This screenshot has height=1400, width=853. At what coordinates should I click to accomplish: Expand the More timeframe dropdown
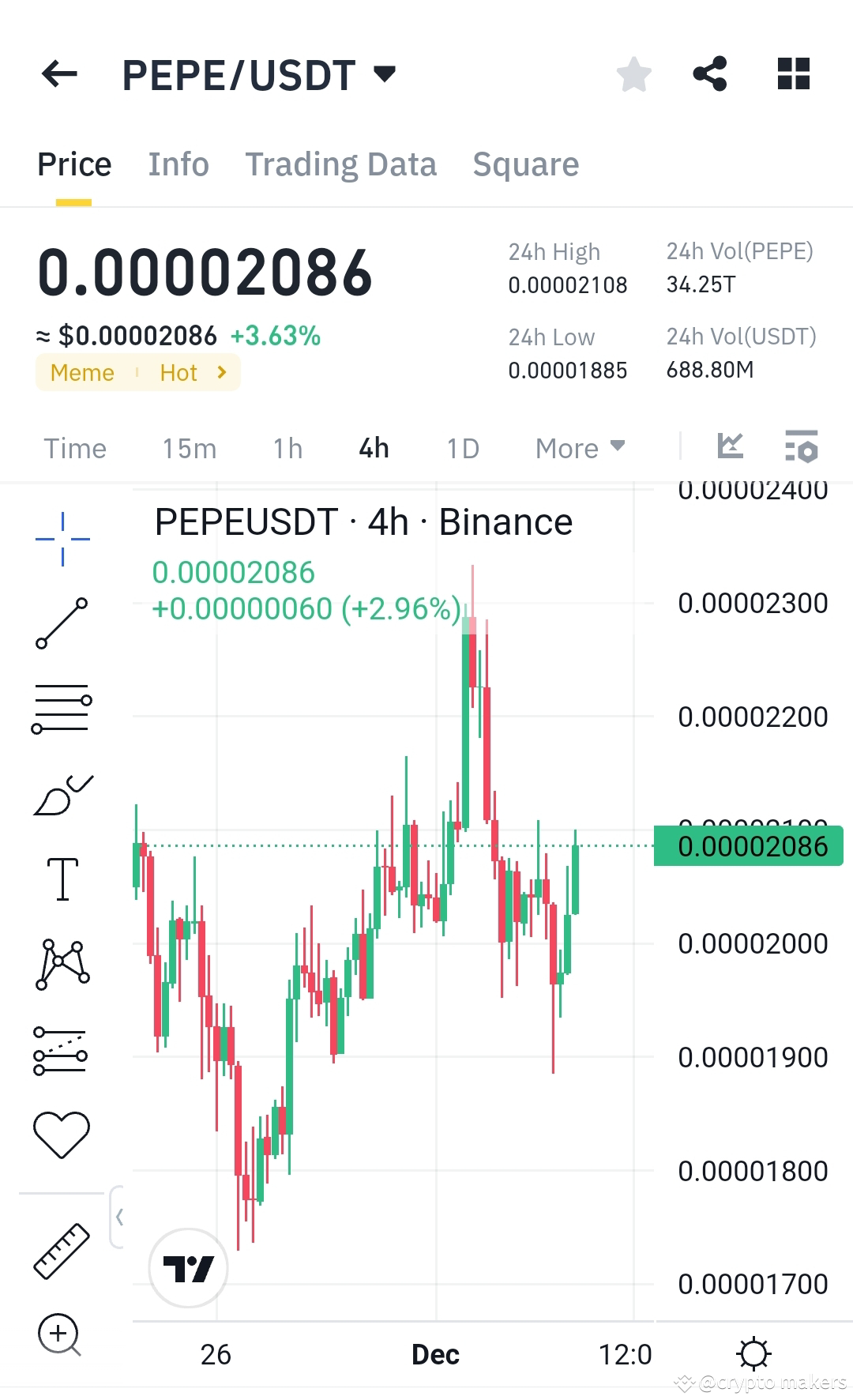click(579, 448)
